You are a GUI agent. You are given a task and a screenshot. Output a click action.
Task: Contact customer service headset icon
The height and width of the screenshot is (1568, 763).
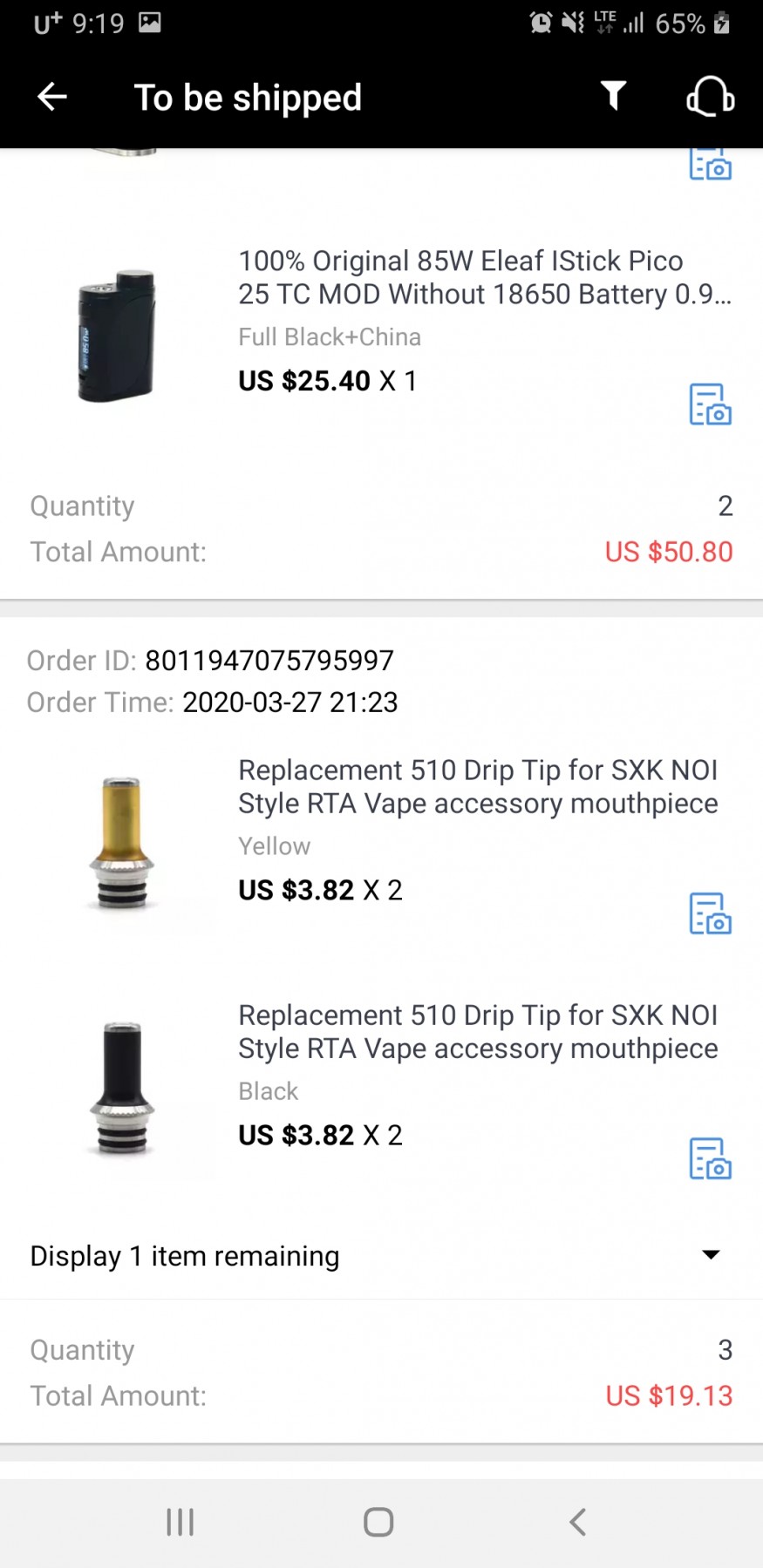pyautogui.click(x=710, y=96)
